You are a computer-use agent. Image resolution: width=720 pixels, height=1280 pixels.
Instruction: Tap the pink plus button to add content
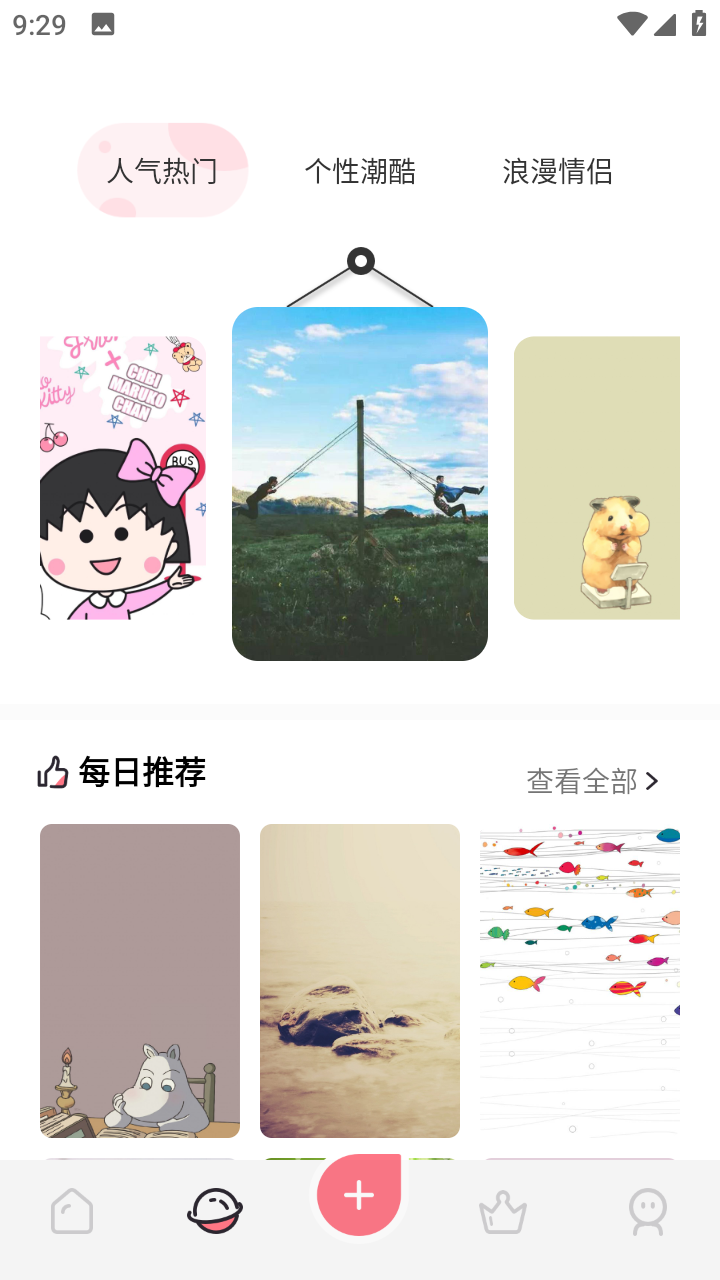coord(359,1194)
